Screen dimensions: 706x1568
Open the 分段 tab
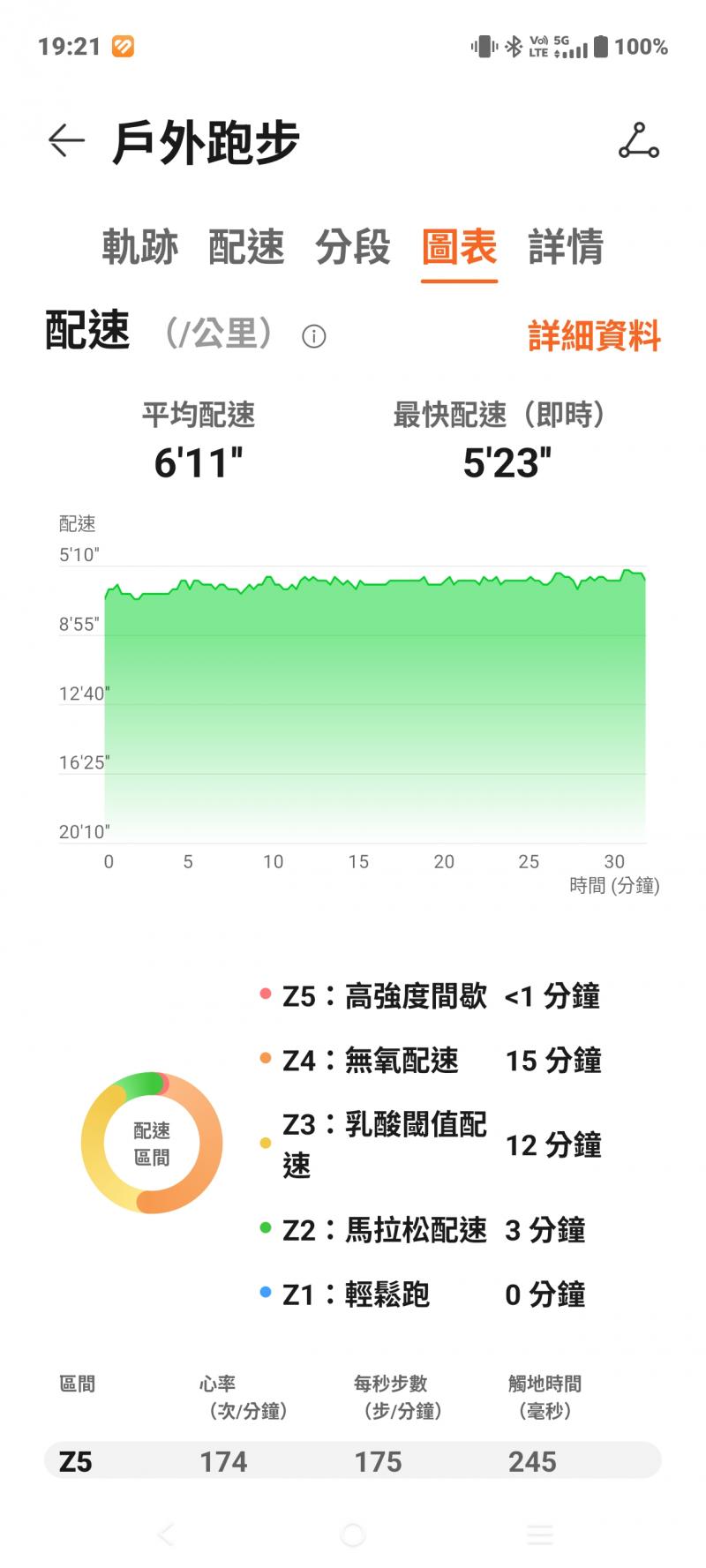tap(353, 247)
